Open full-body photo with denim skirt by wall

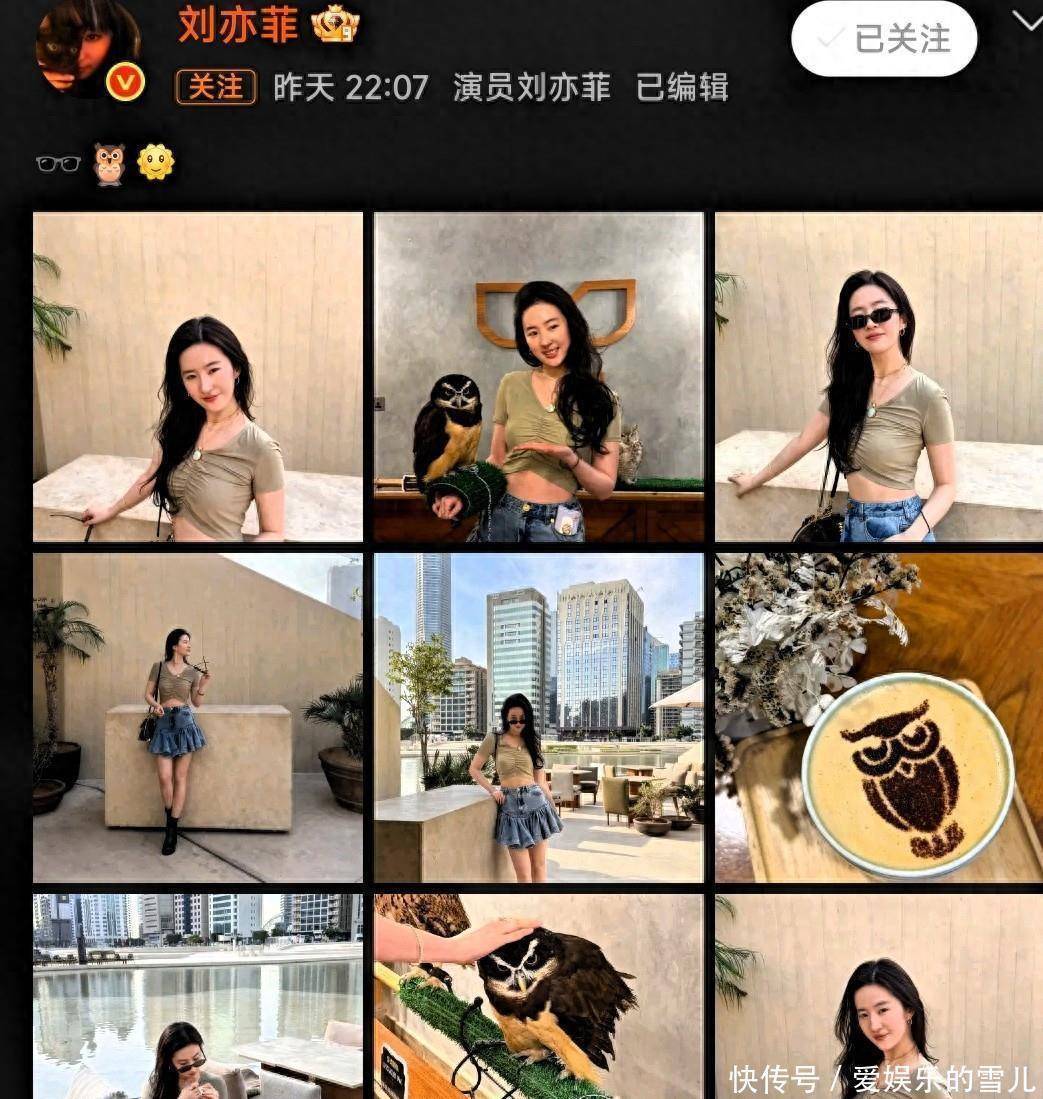click(x=198, y=717)
